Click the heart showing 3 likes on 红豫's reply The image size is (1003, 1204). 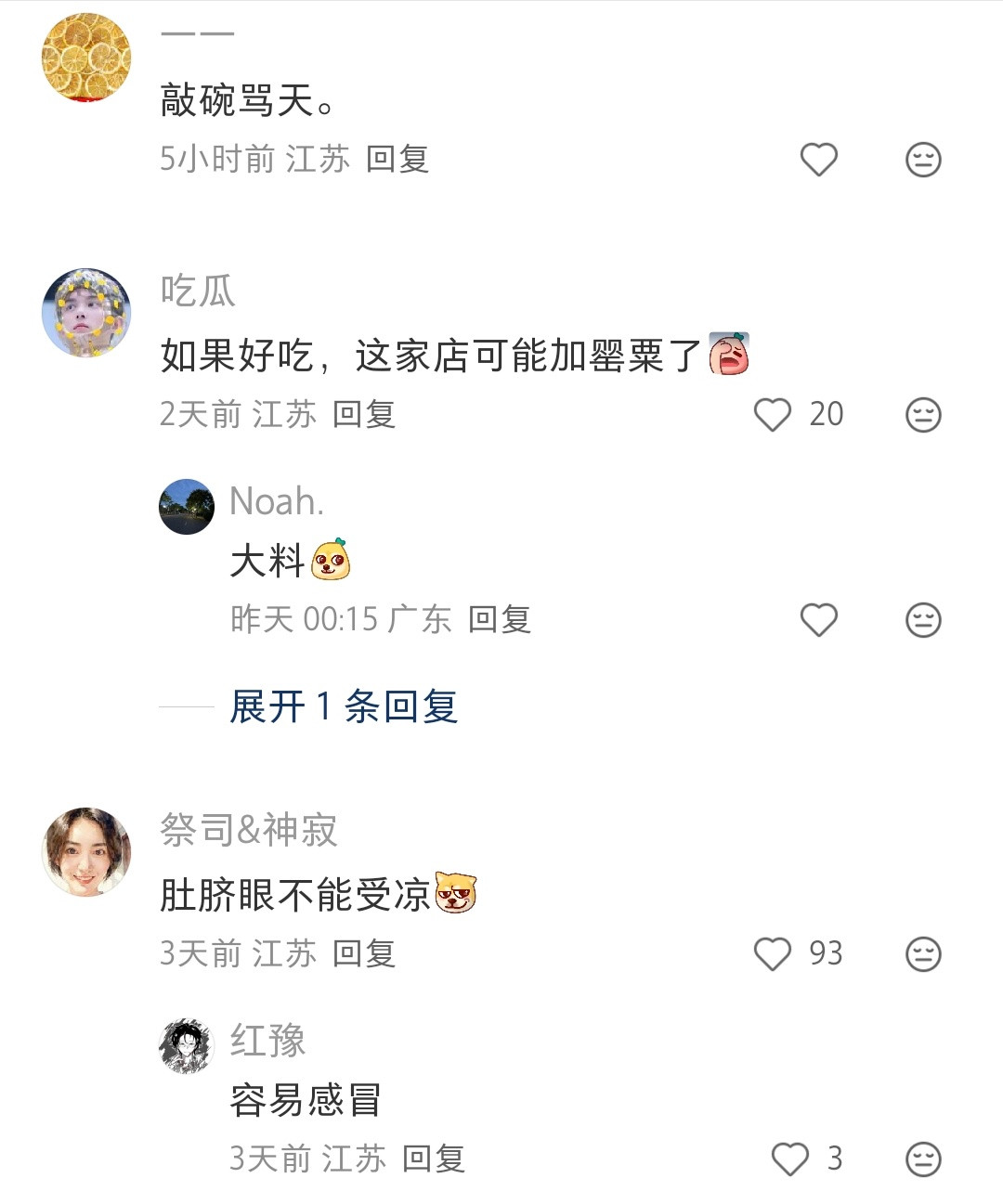point(788,1159)
